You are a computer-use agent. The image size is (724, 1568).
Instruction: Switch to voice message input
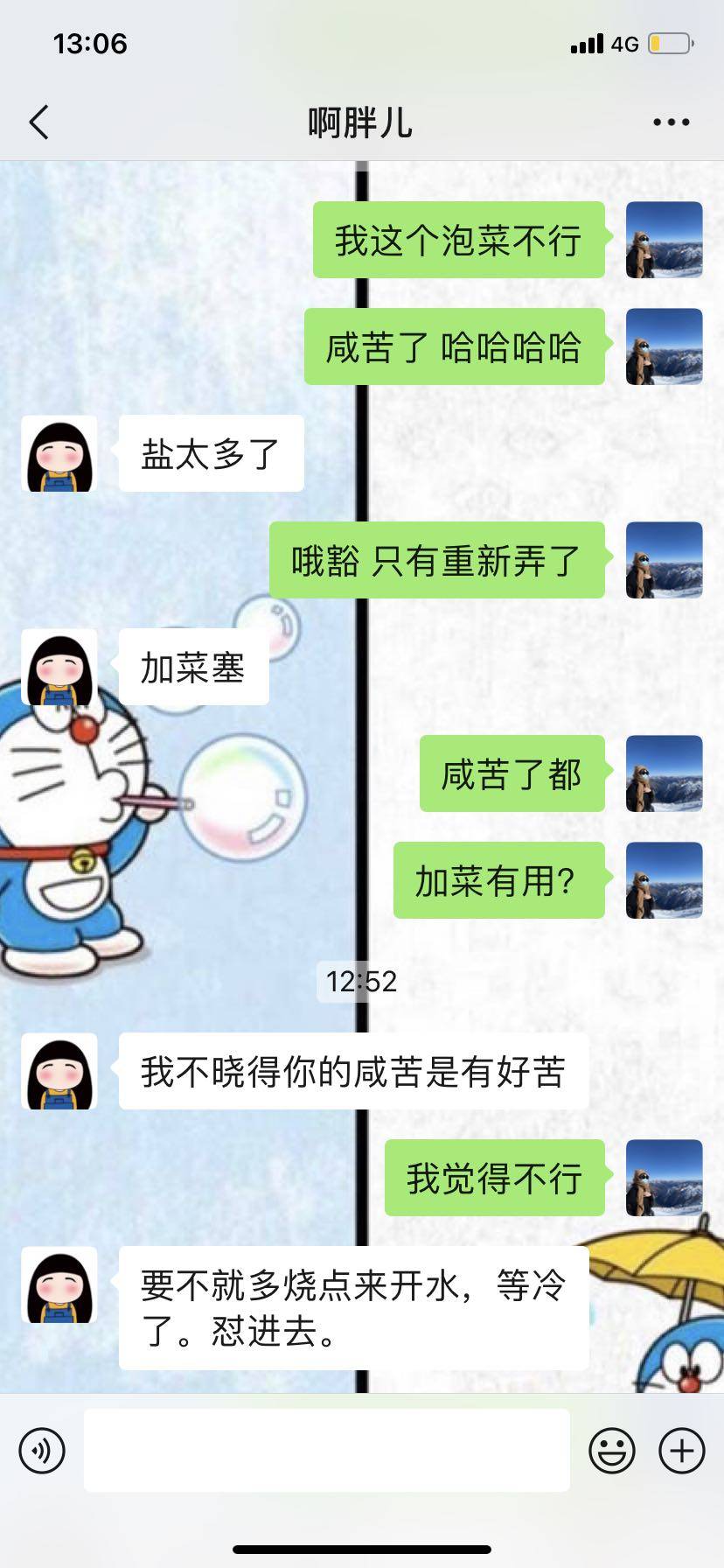[x=42, y=1451]
